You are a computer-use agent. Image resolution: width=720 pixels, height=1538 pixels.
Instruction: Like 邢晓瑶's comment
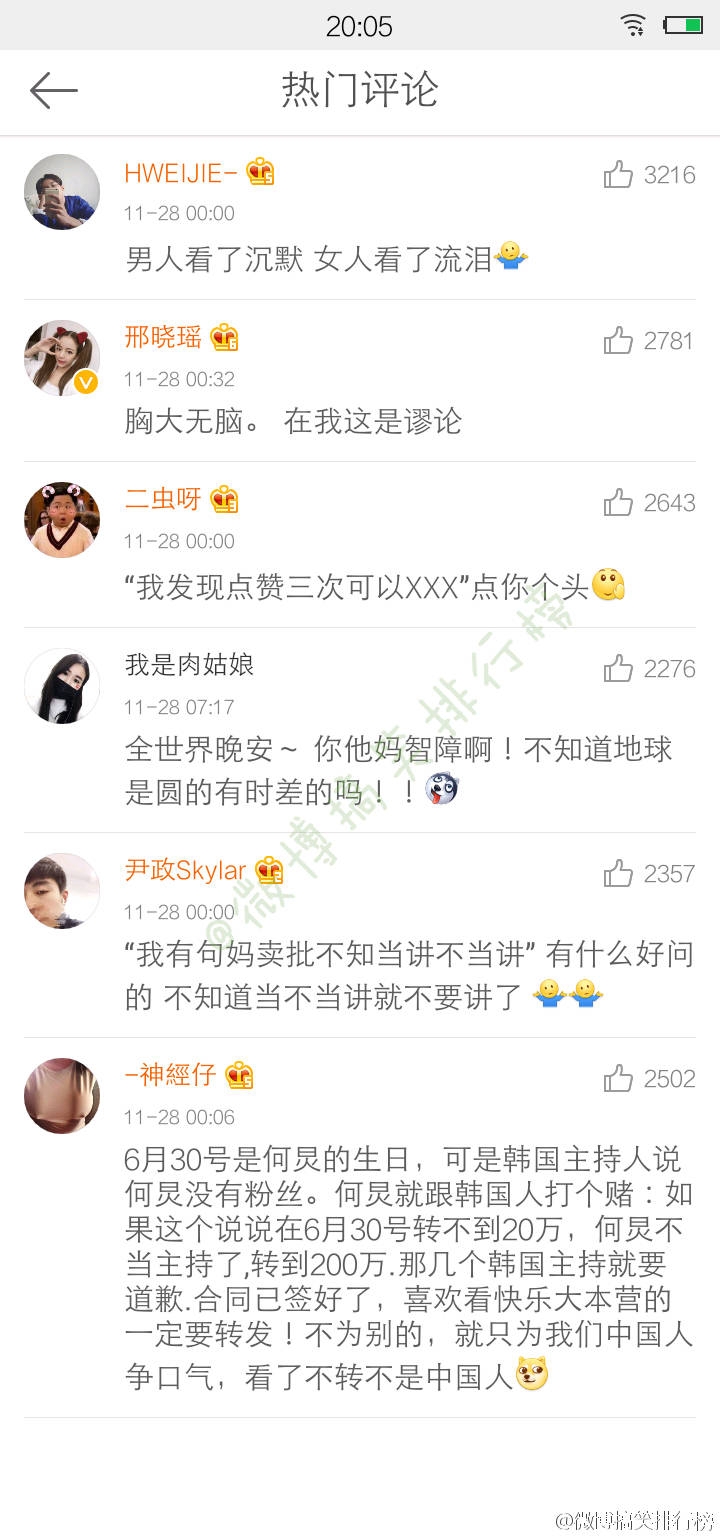(618, 341)
